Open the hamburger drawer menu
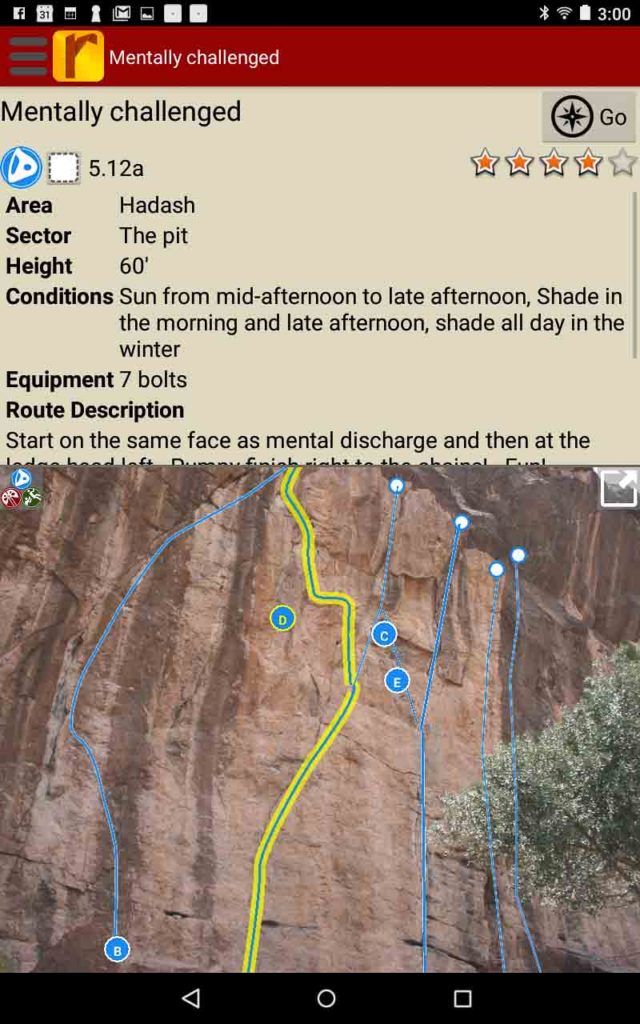This screenshot has height=1024, width=640. point(27,56)
